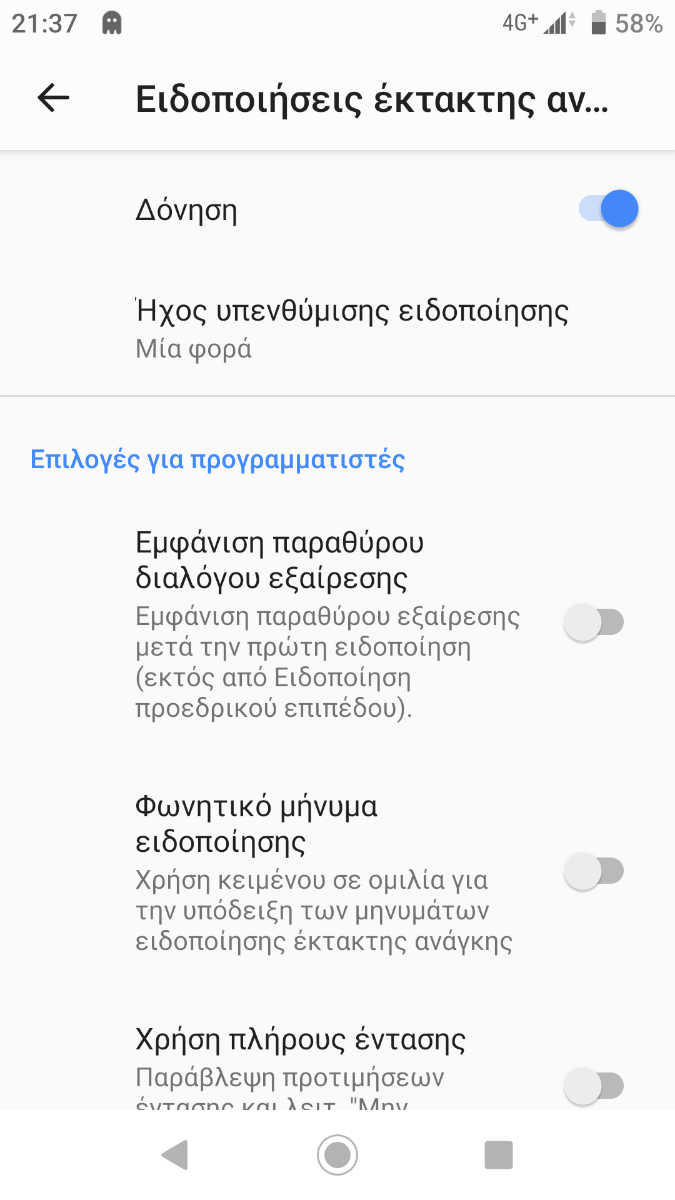Enable Χρήση πλήρους έντασης switch
The width and height of the screenshot is (675, 1200).
click(594, 1086)
